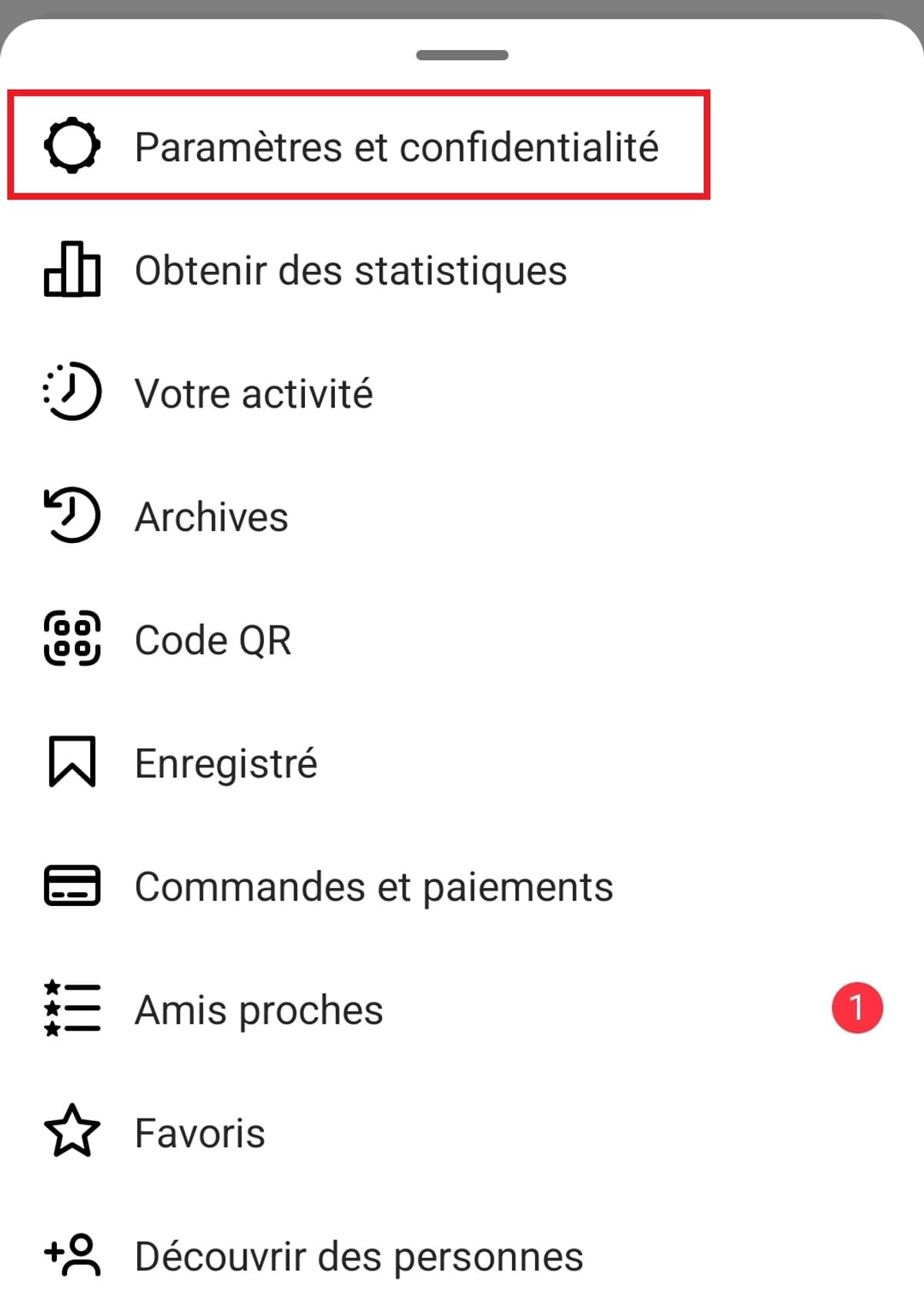Select the settings gear icon
The height and width of the screenshot is (1315, 924).
tap(73, 146)
